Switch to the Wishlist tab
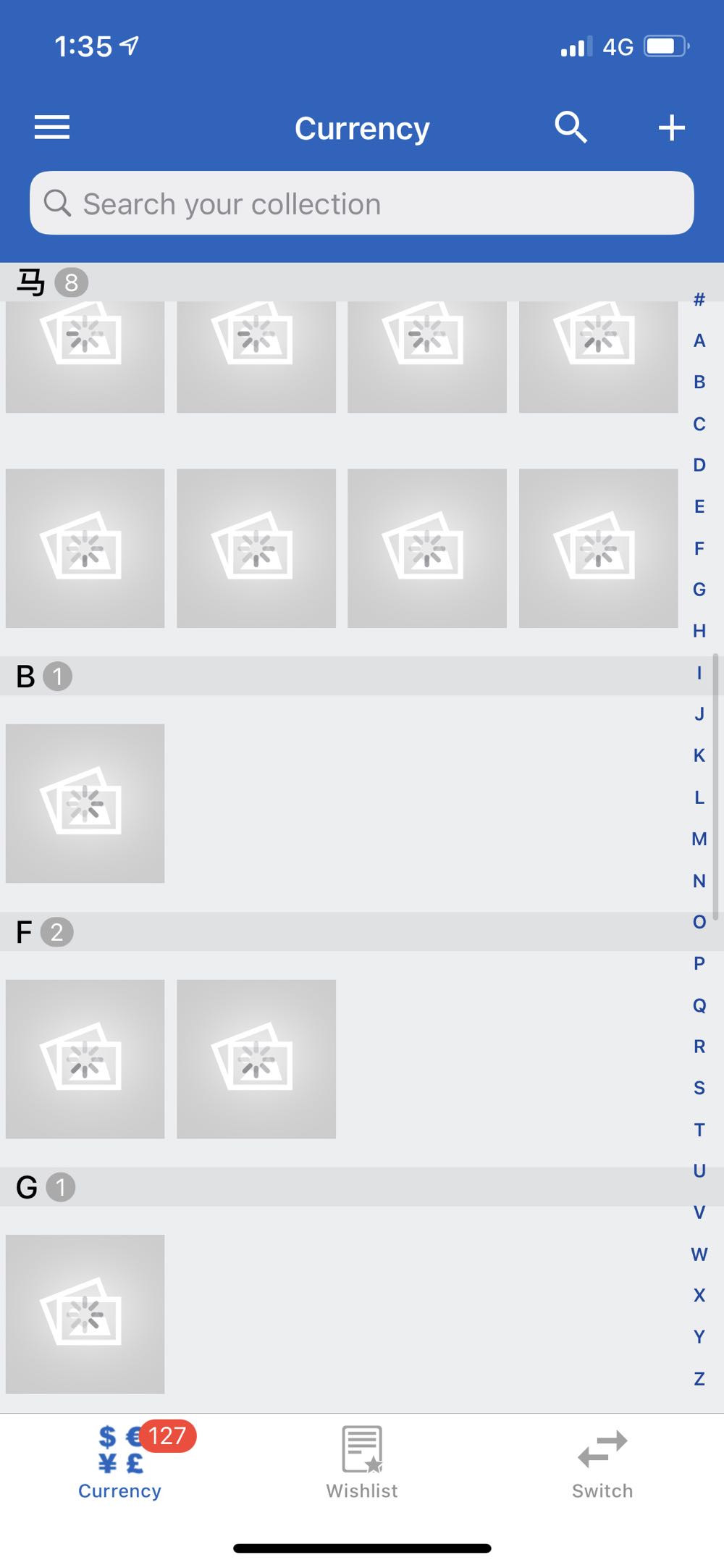This screenshot has height=1568, width=724. [362, 1461]
